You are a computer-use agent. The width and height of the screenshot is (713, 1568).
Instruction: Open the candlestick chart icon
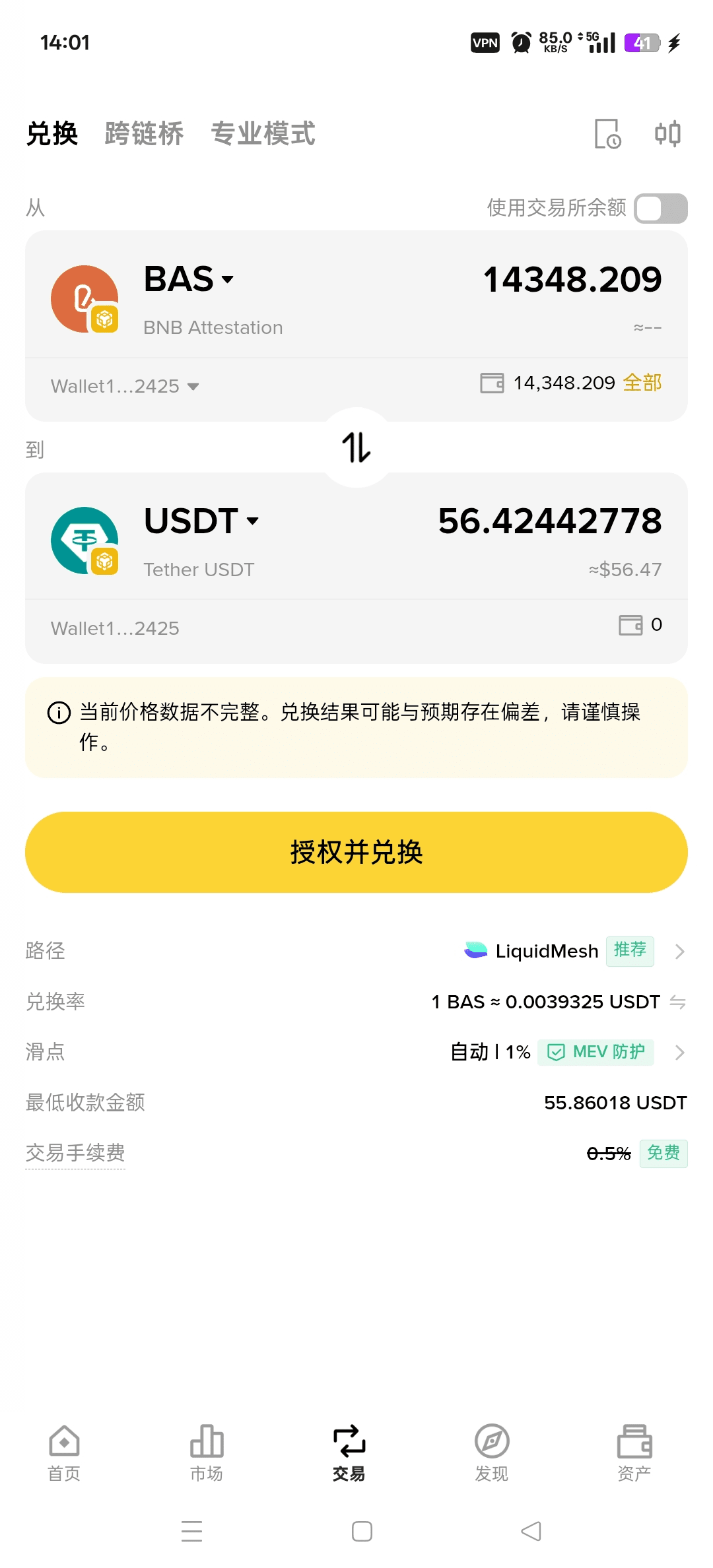(667, 134)
